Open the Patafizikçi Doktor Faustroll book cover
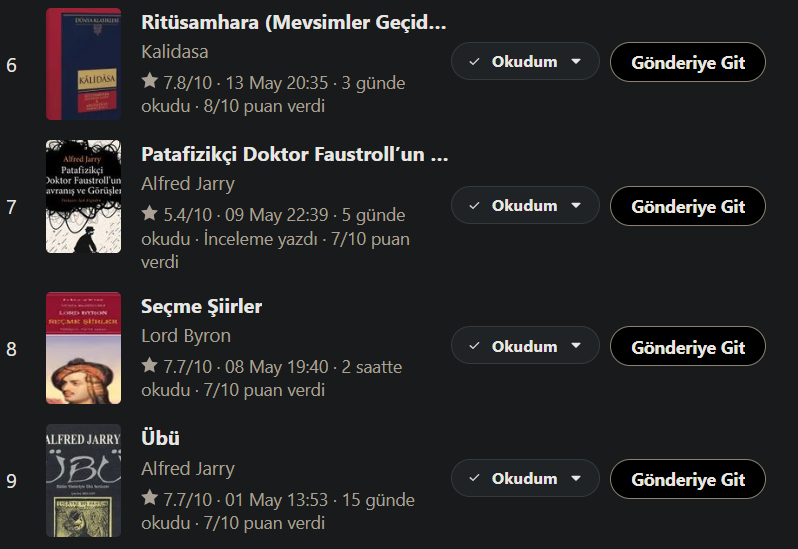 click(x=83, y=196)
